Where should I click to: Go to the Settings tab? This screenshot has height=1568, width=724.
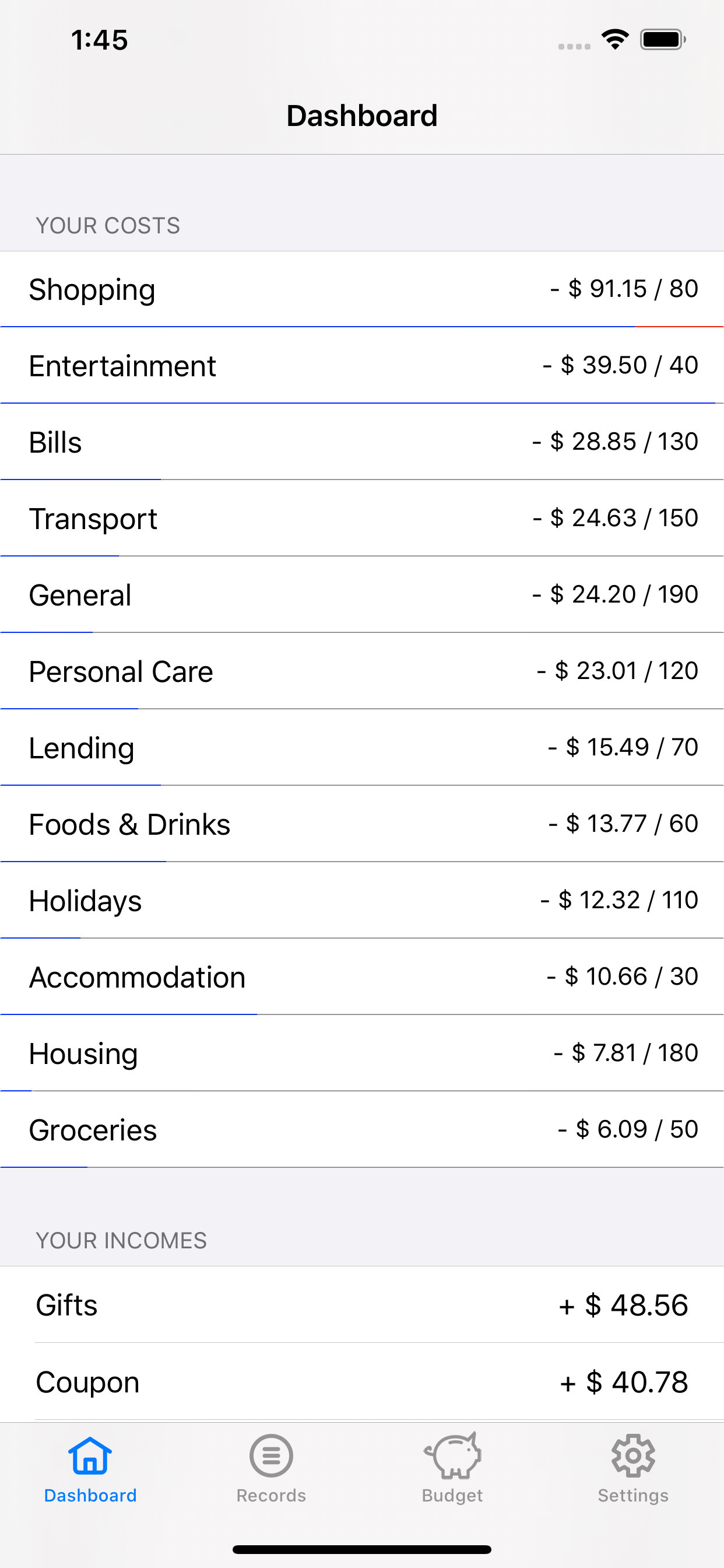(632, 1468)
